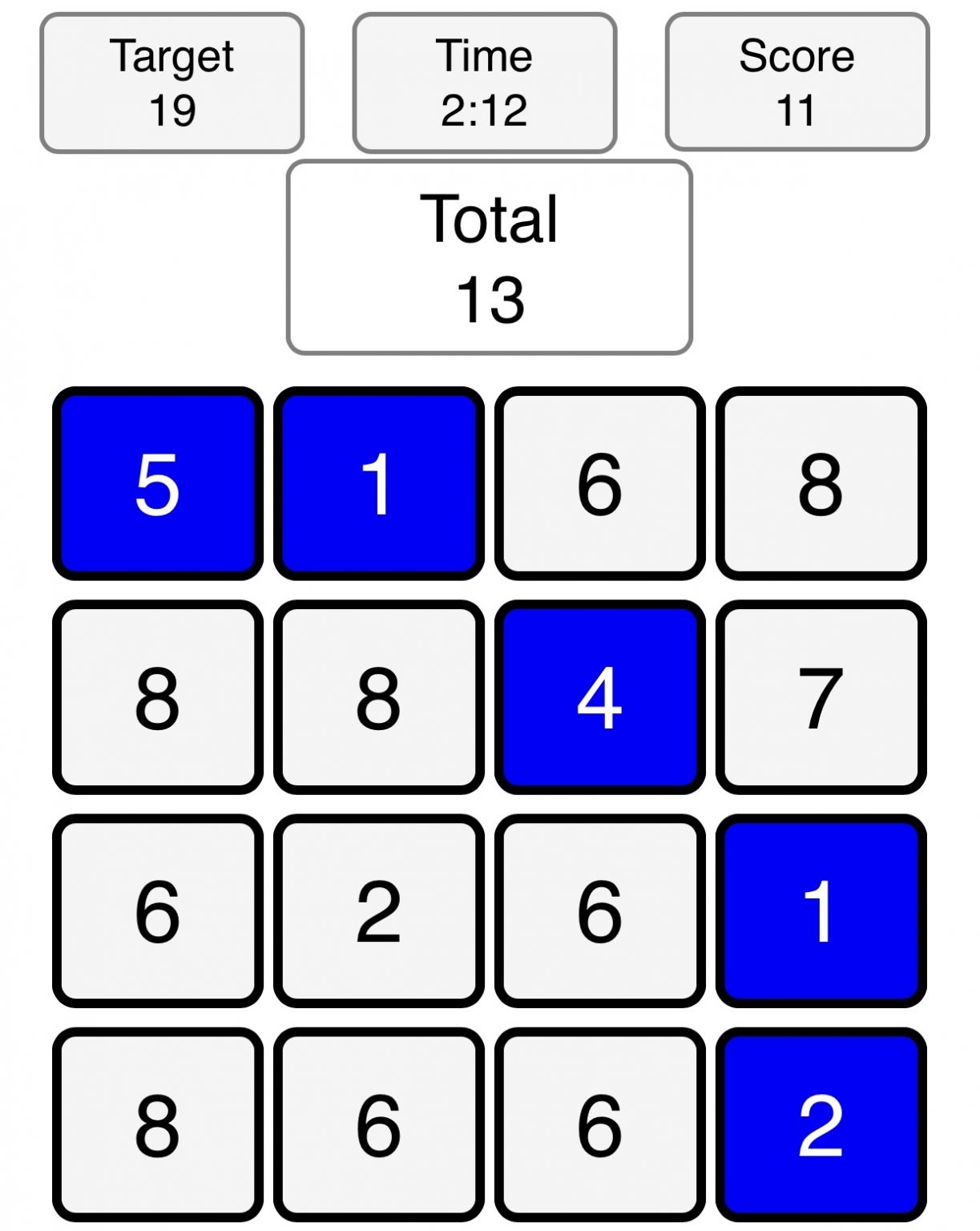This screenshot has width=980, height=1231.
Task: Tap the 8 tile at second row left
Action: click(x=156, y=701)
